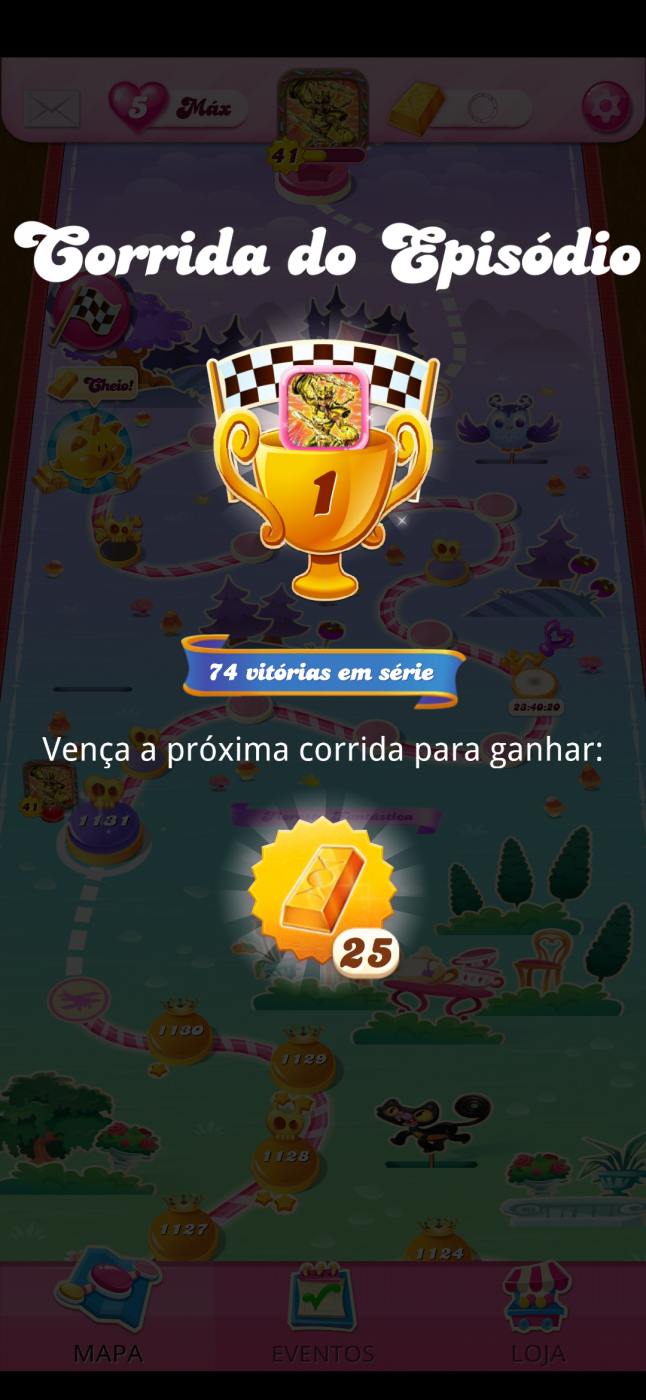This screenshot has width=646, height=1400.
Task: Select level 1130 on the map
Action: (180, 1034)
